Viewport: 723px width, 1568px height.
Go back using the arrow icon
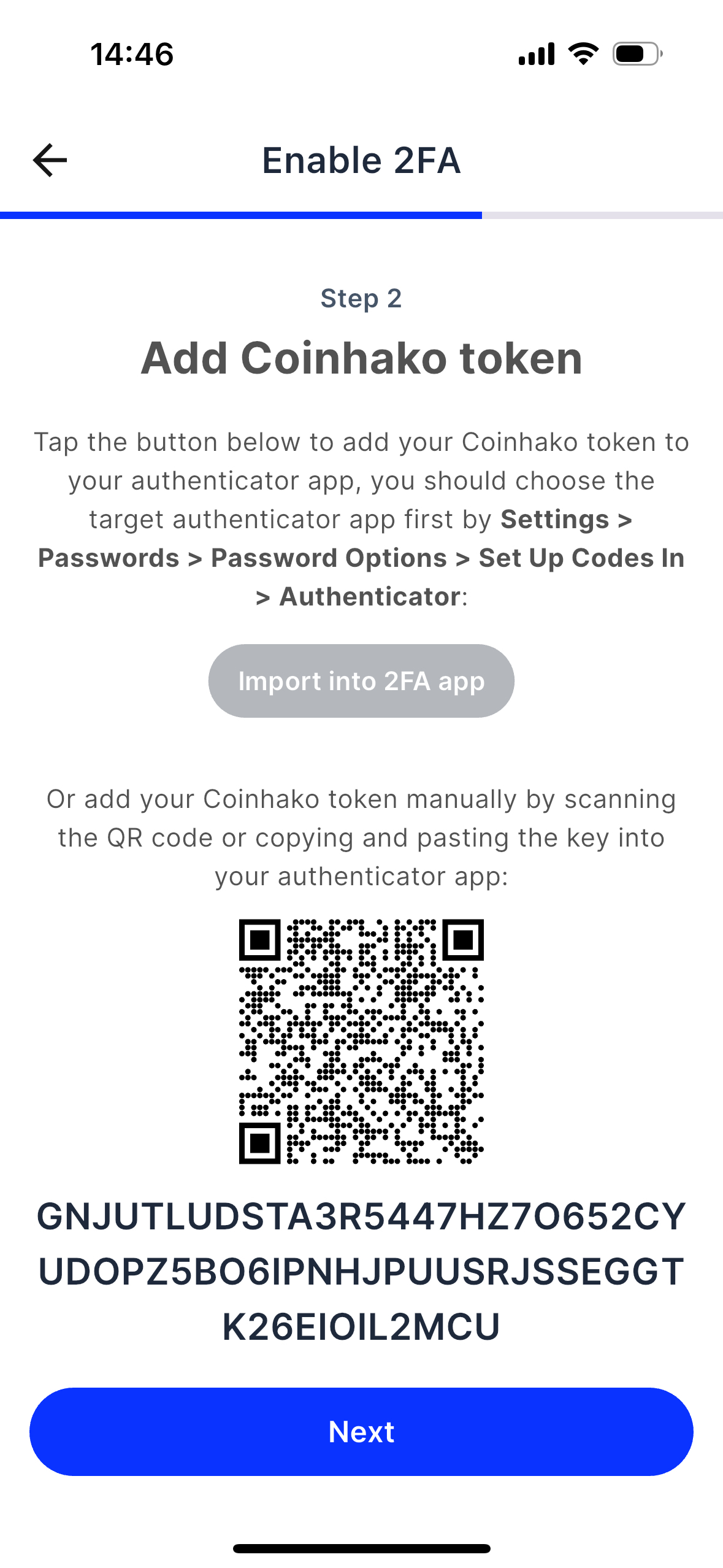[50, 160]
